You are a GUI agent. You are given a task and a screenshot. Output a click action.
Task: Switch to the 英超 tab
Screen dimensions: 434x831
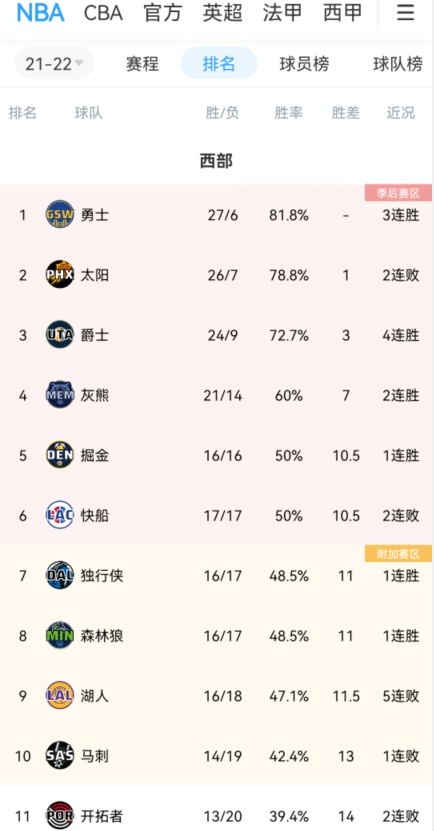pos(222,13)
